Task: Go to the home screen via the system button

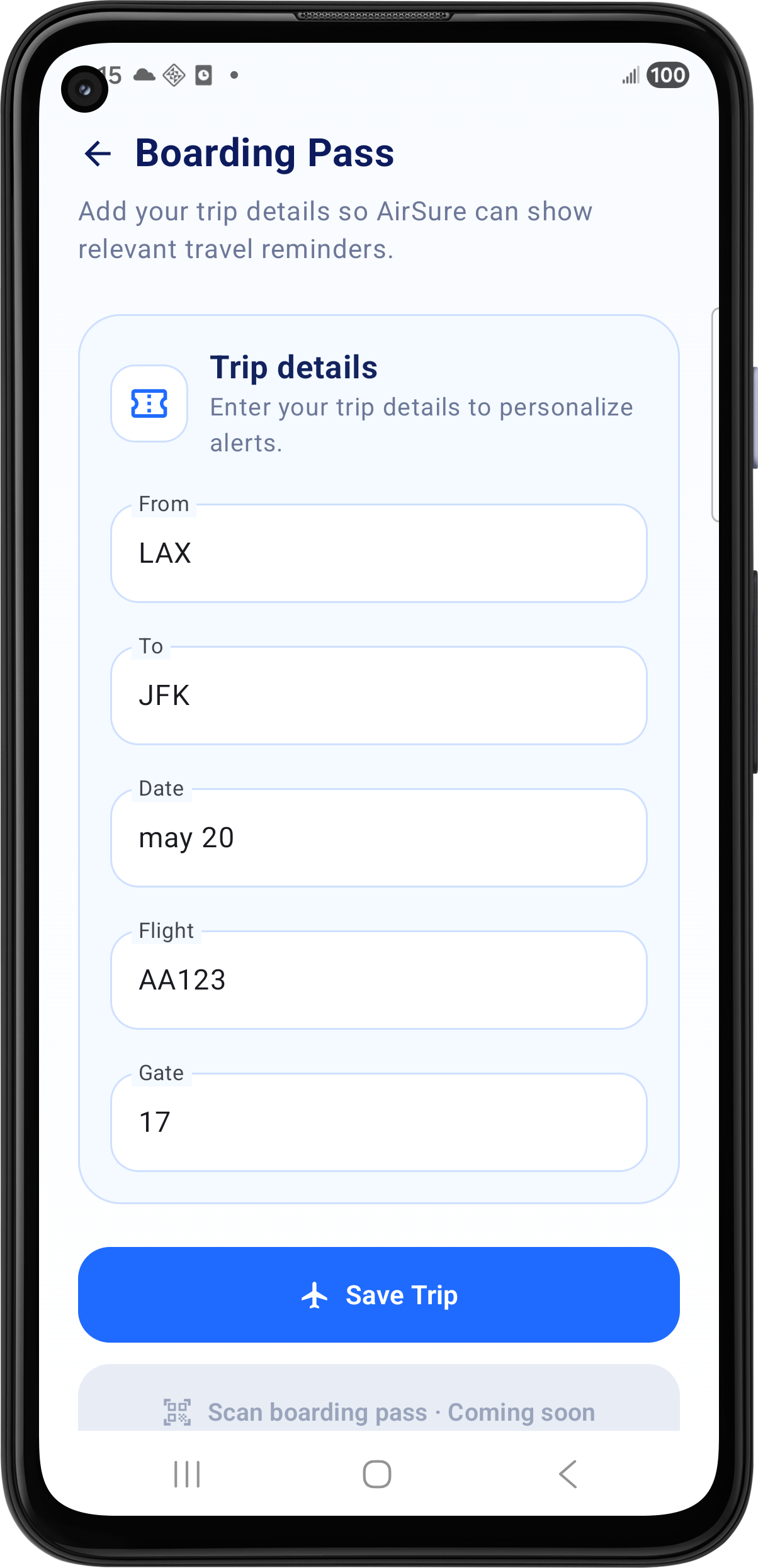Action: 377,1474
